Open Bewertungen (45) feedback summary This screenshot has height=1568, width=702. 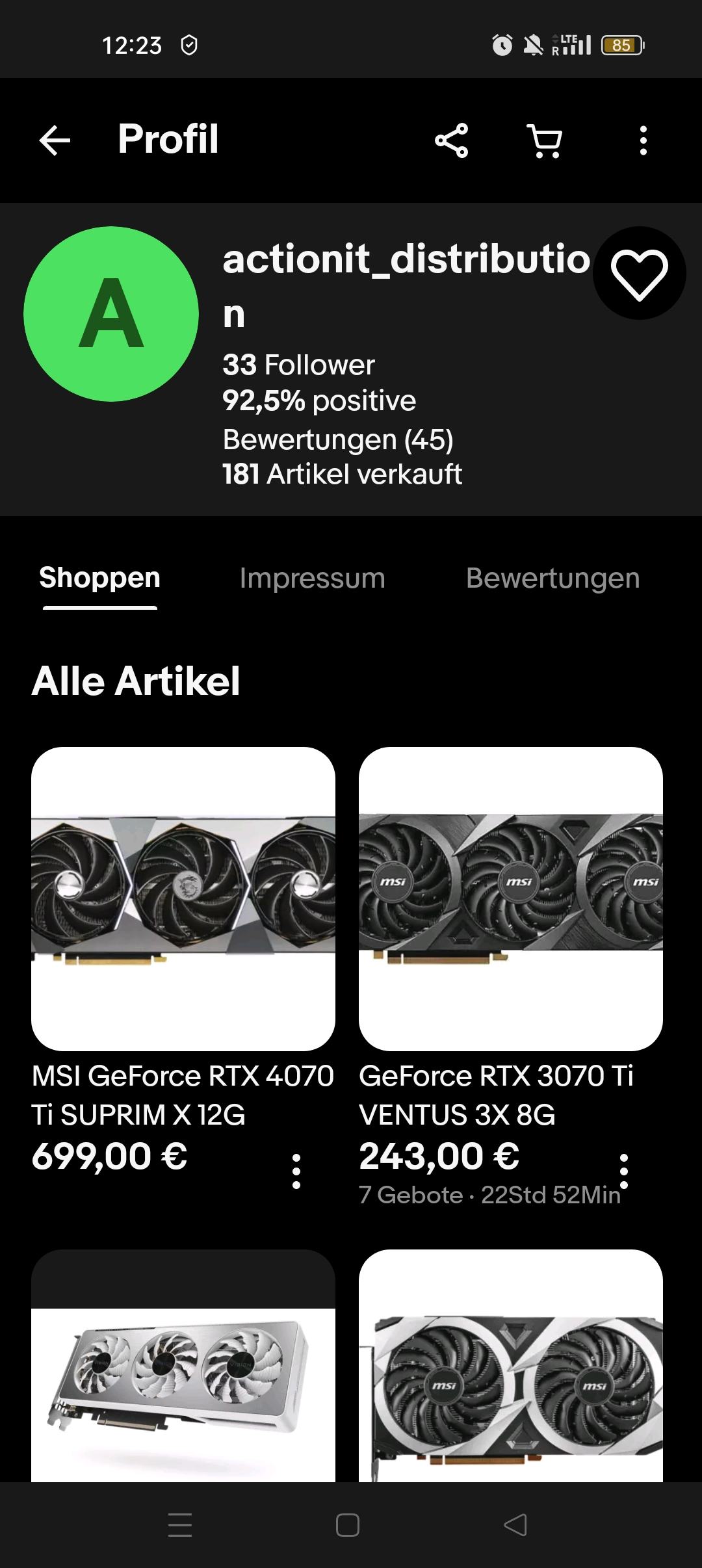coord(338,439)
